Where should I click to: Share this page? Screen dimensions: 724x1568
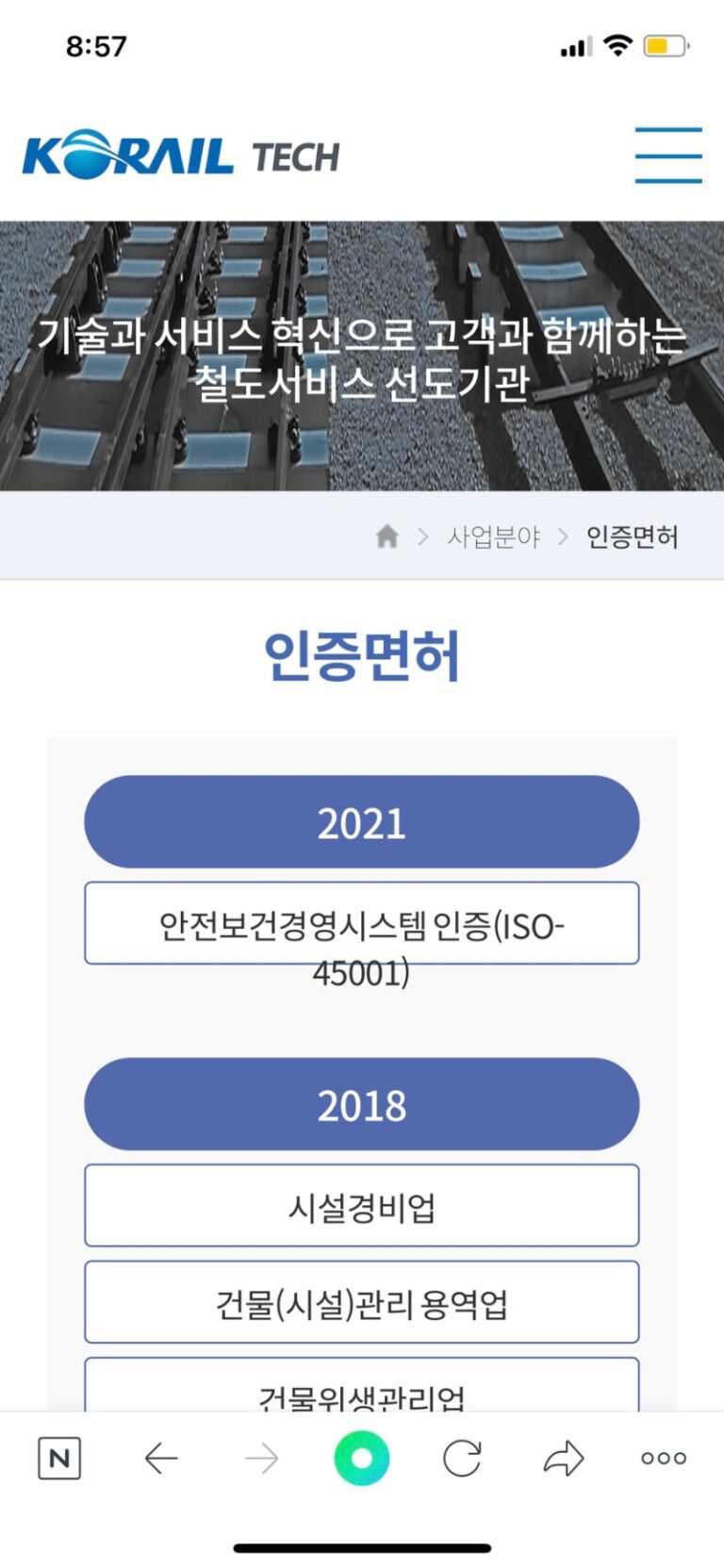564,1459
